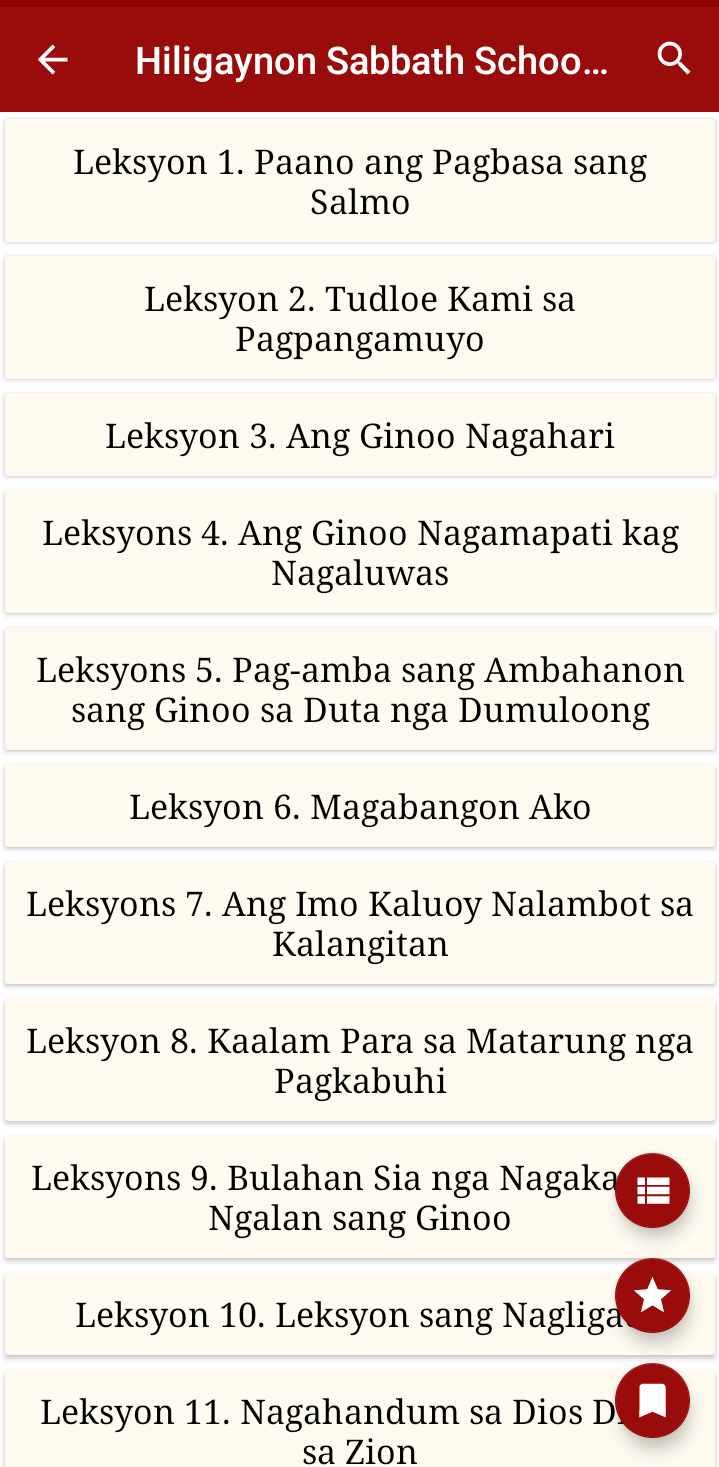Open Leksyons 4. Ang Ginoo Nagamapati kag Nagaluwas
This screenshot has width=719, height=1467.
pos(360,552)
